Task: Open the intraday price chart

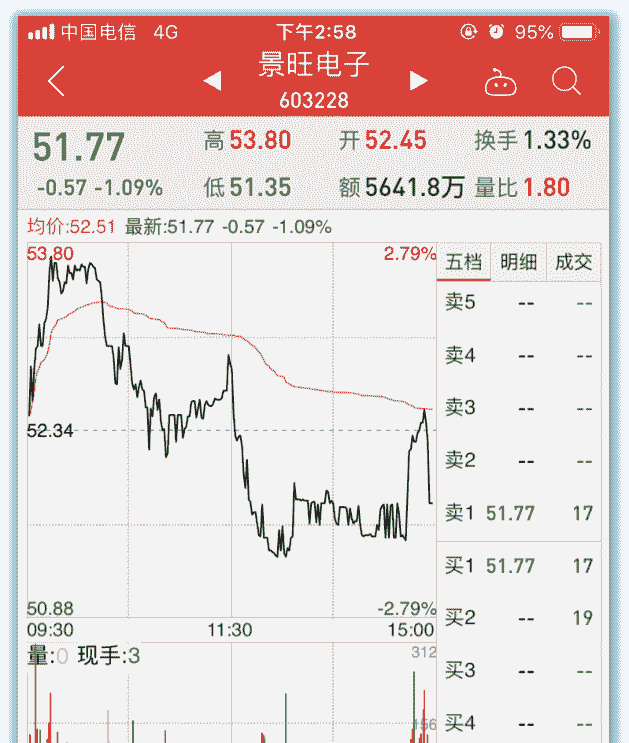Action: point(232,430)
